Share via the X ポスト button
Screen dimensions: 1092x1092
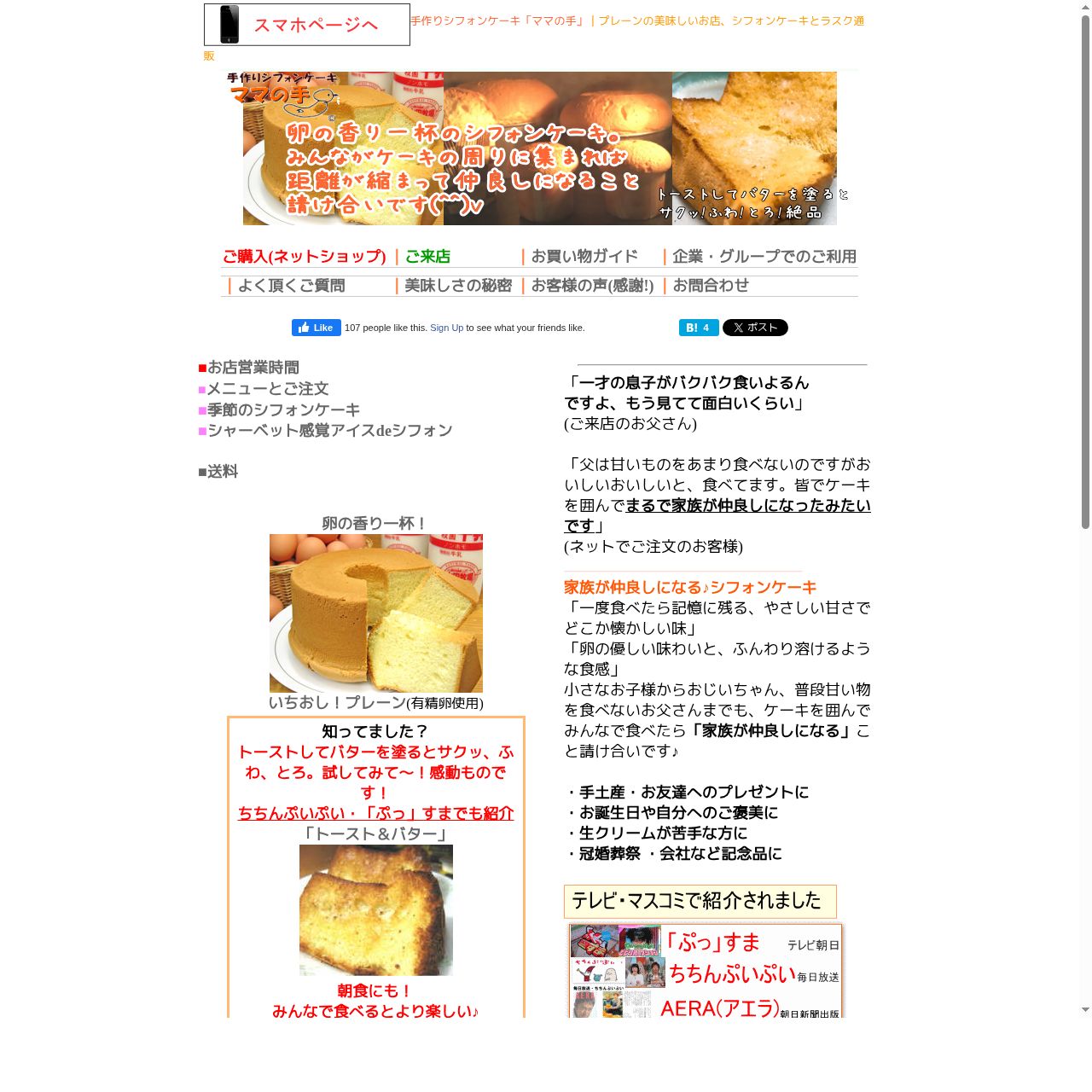(x=755, y=328)
